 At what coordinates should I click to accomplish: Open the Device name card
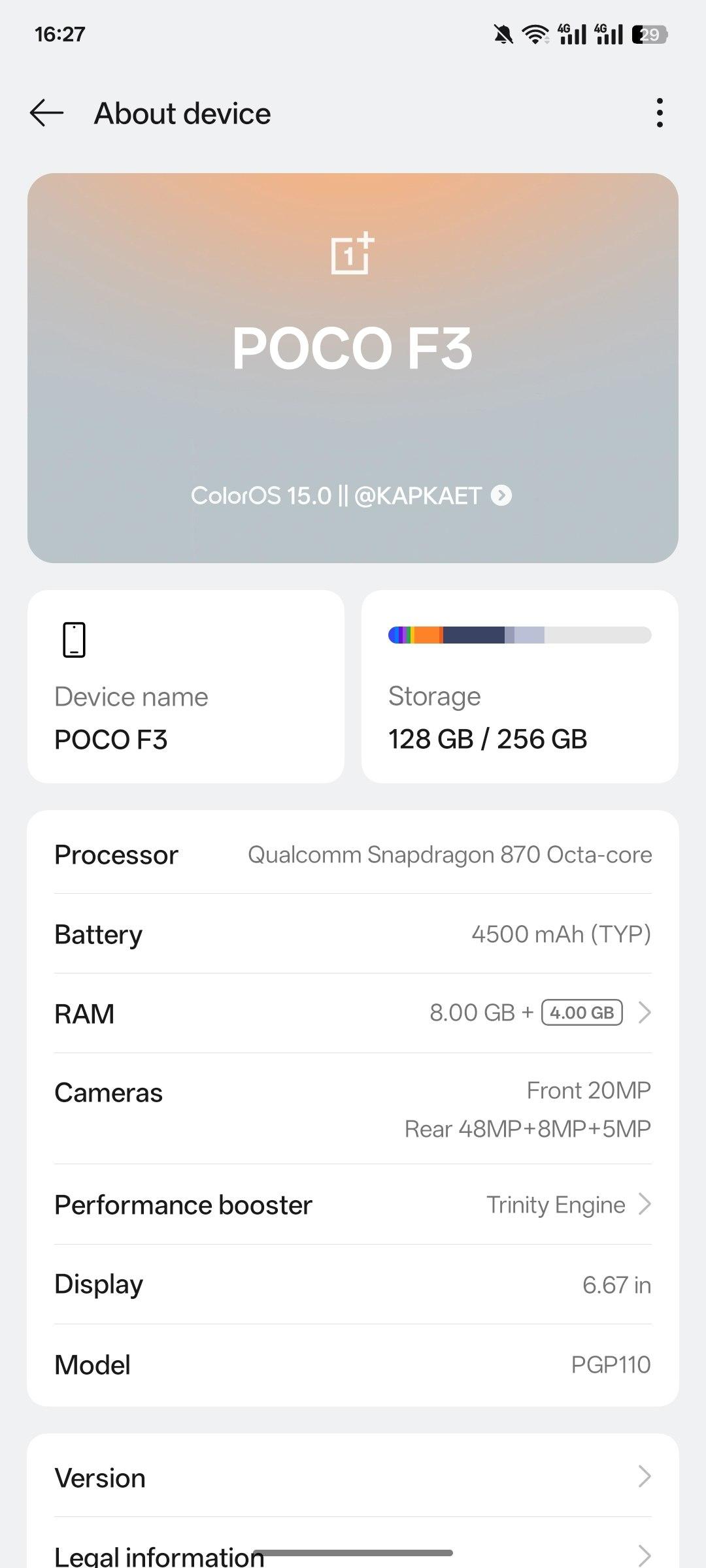[x=186, y=687]
